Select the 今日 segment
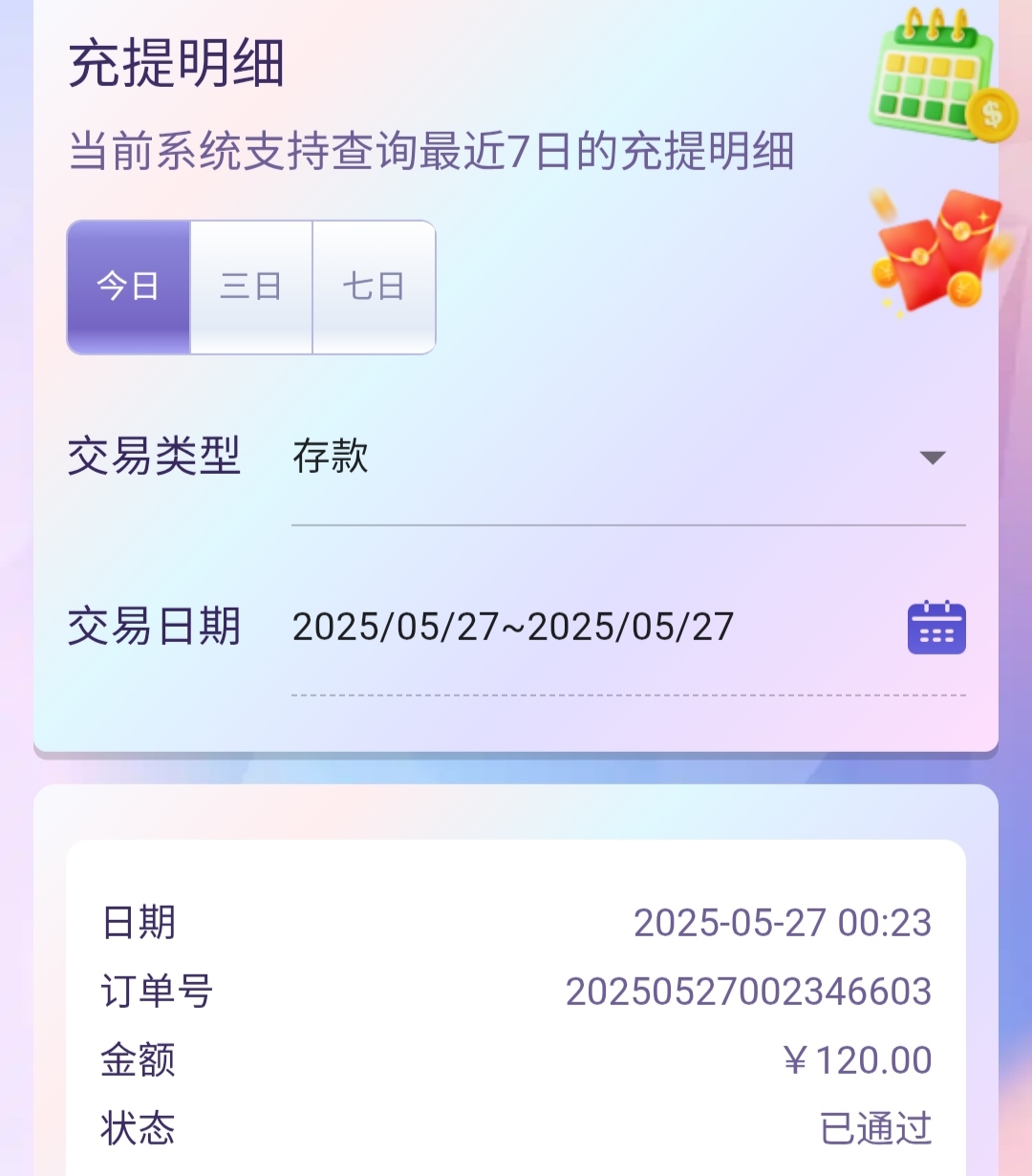The image size is (1032, 1176). (x=128, y=287)
